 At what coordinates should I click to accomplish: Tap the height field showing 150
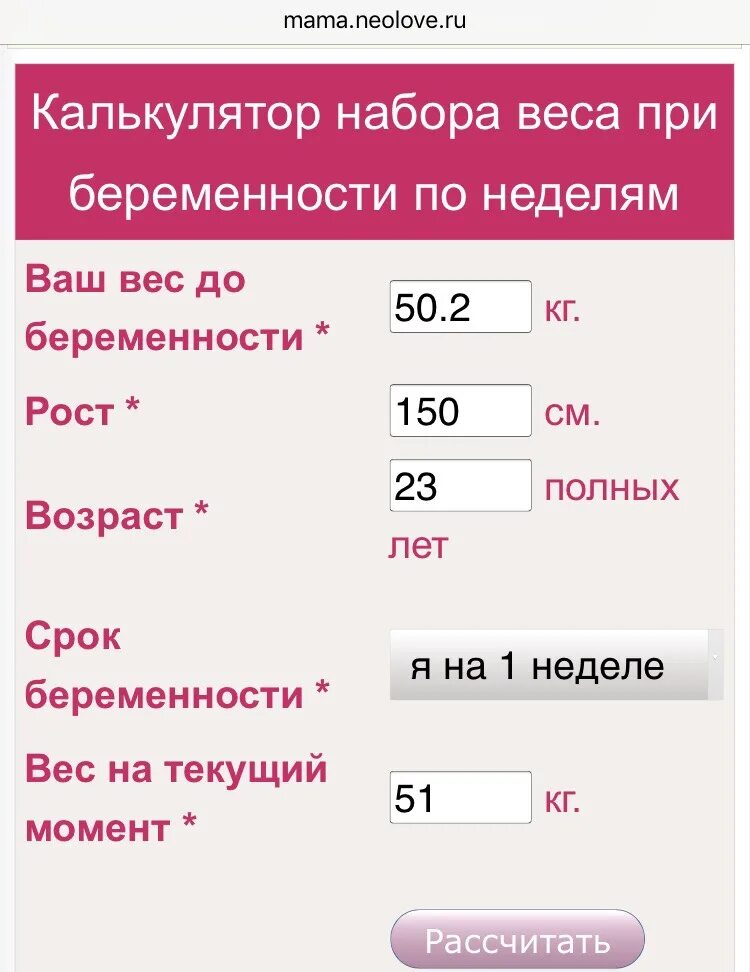(460, 411)
